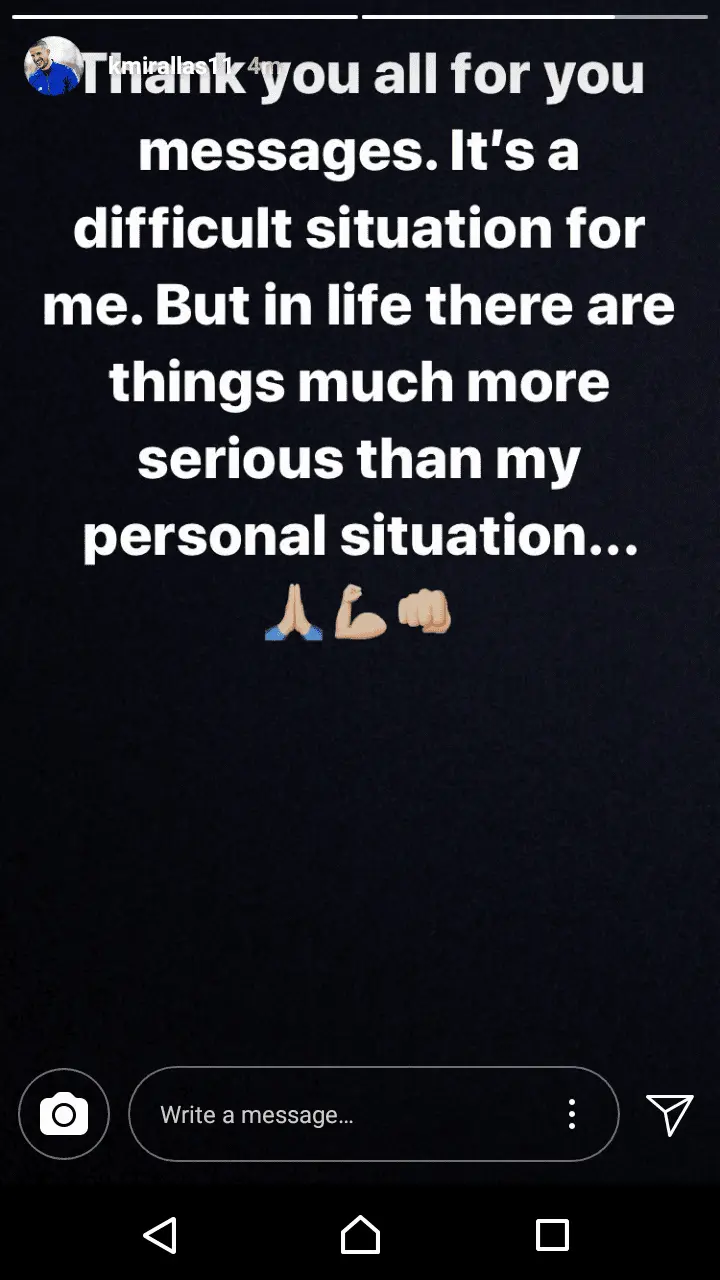The width and height of the screenshot is (720, 1280).
Task: Tap the kmirallas11 username
Action: pos(170,67)
